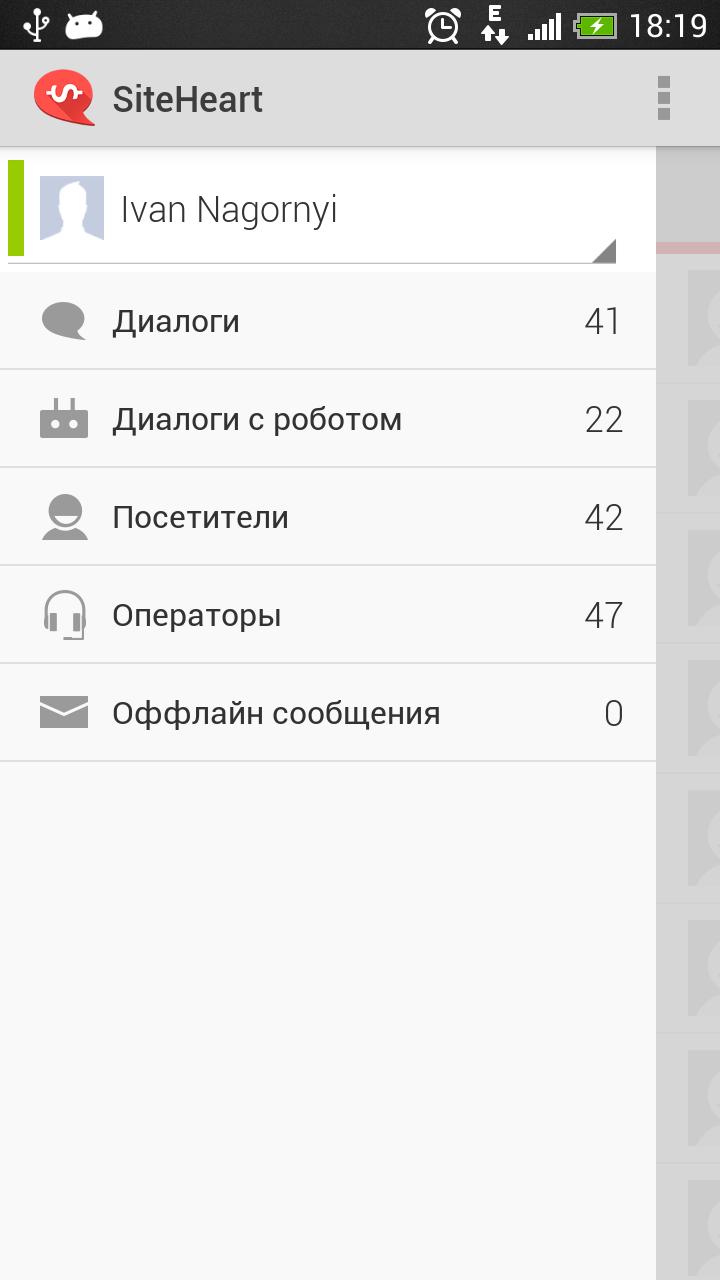Viewport: 720px width, 1280px height.
Task: Click the alarm clock icon in the status bar
Action: pyautogui.click(x=440, y=25)
